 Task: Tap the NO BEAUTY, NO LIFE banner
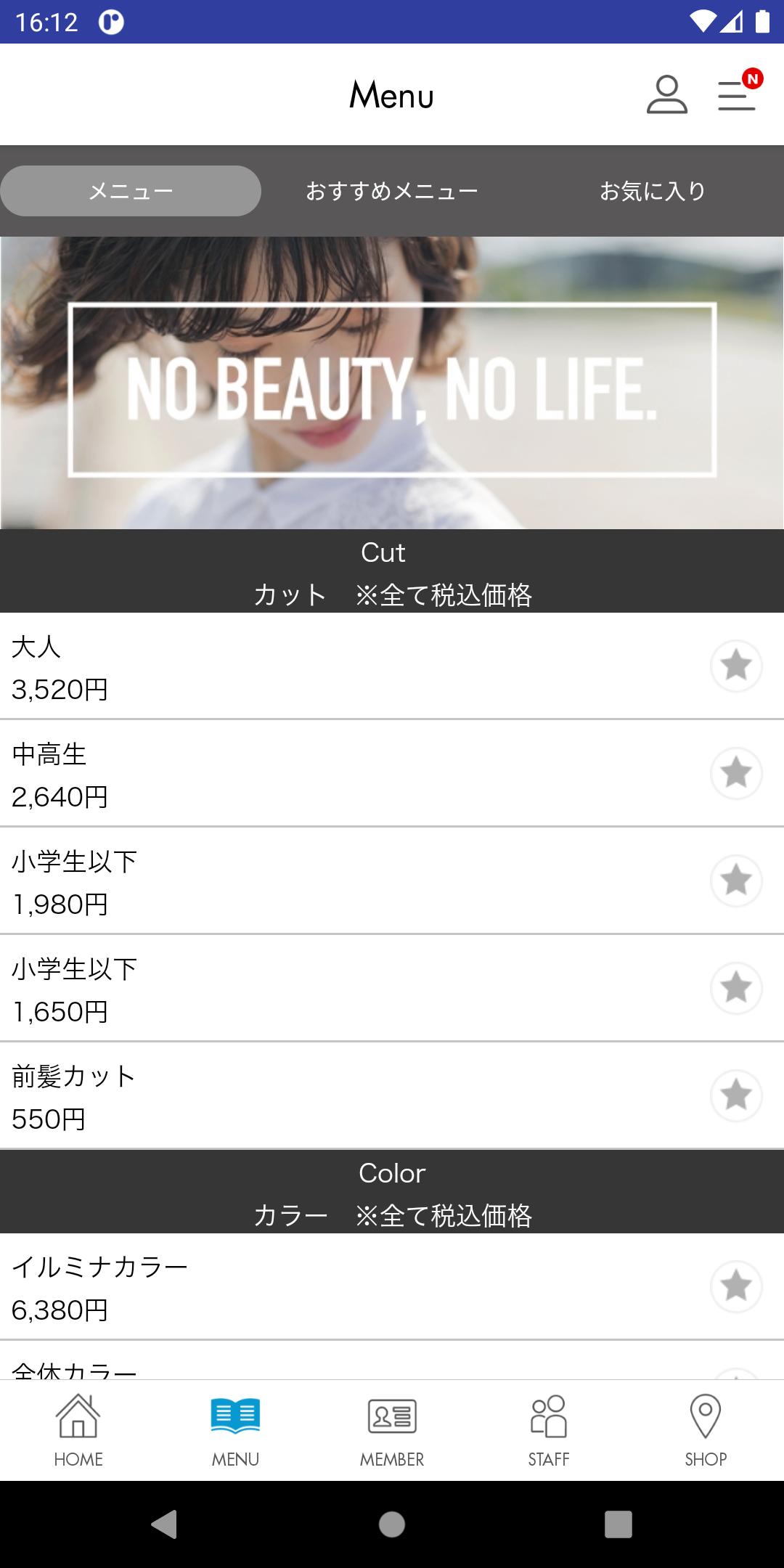[x=392, y=383]
